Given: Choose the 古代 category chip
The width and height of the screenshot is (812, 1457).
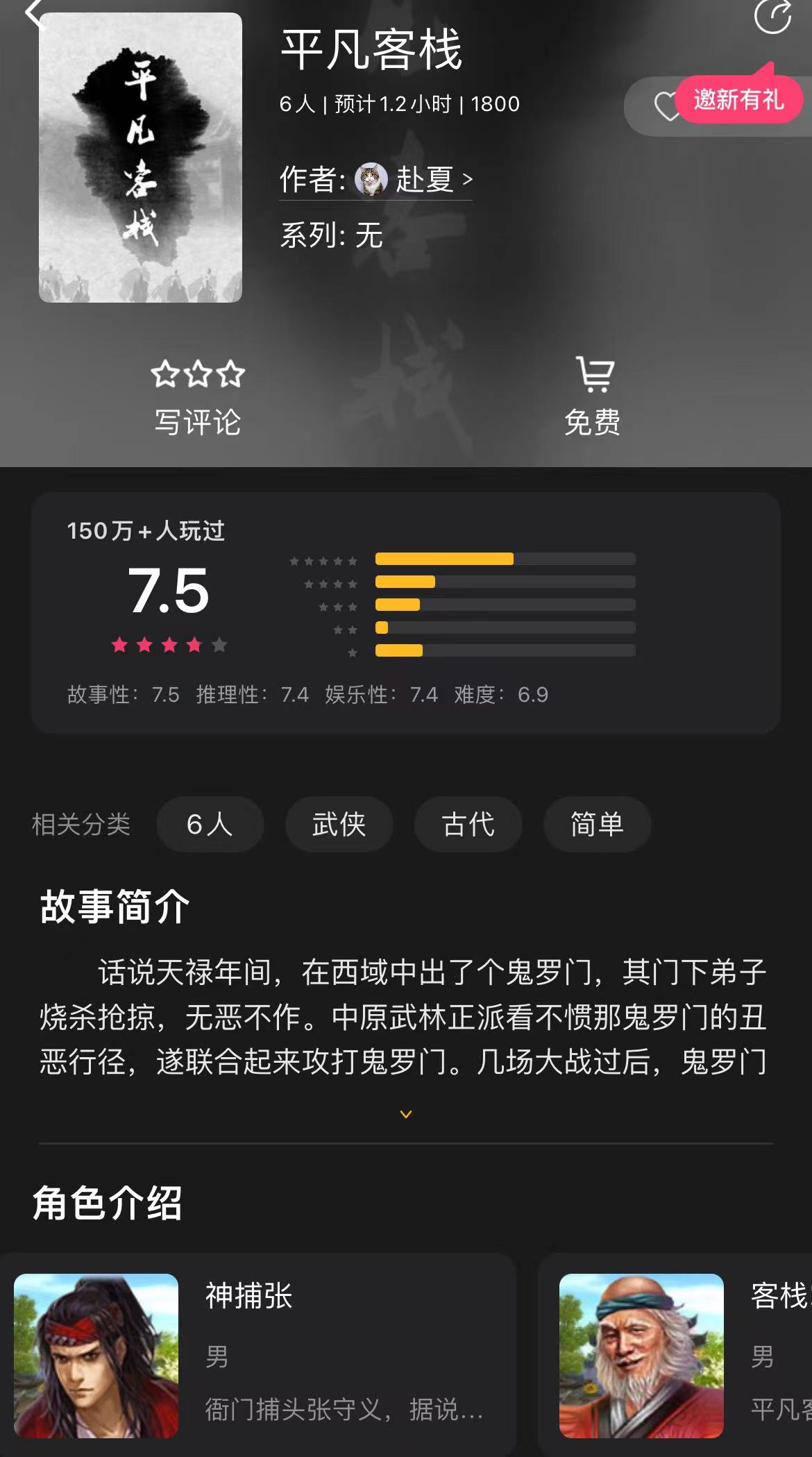Looking at the screenshot, I should (x=468, y=824).
